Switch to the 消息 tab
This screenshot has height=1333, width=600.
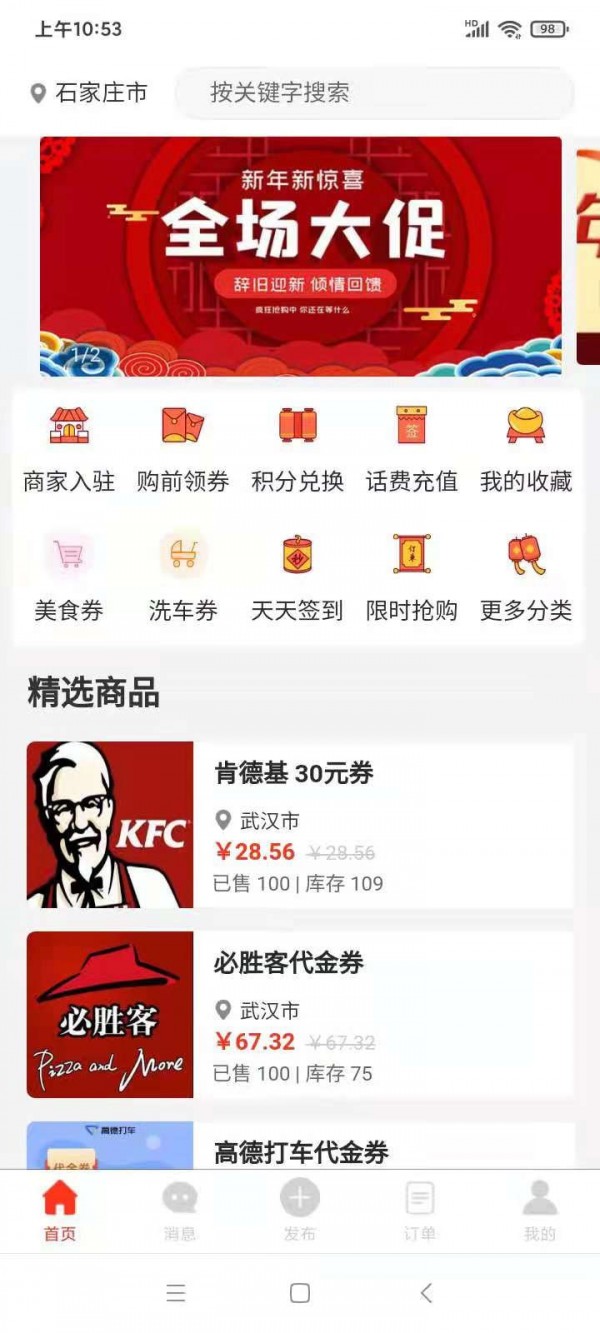point(180,1211)
